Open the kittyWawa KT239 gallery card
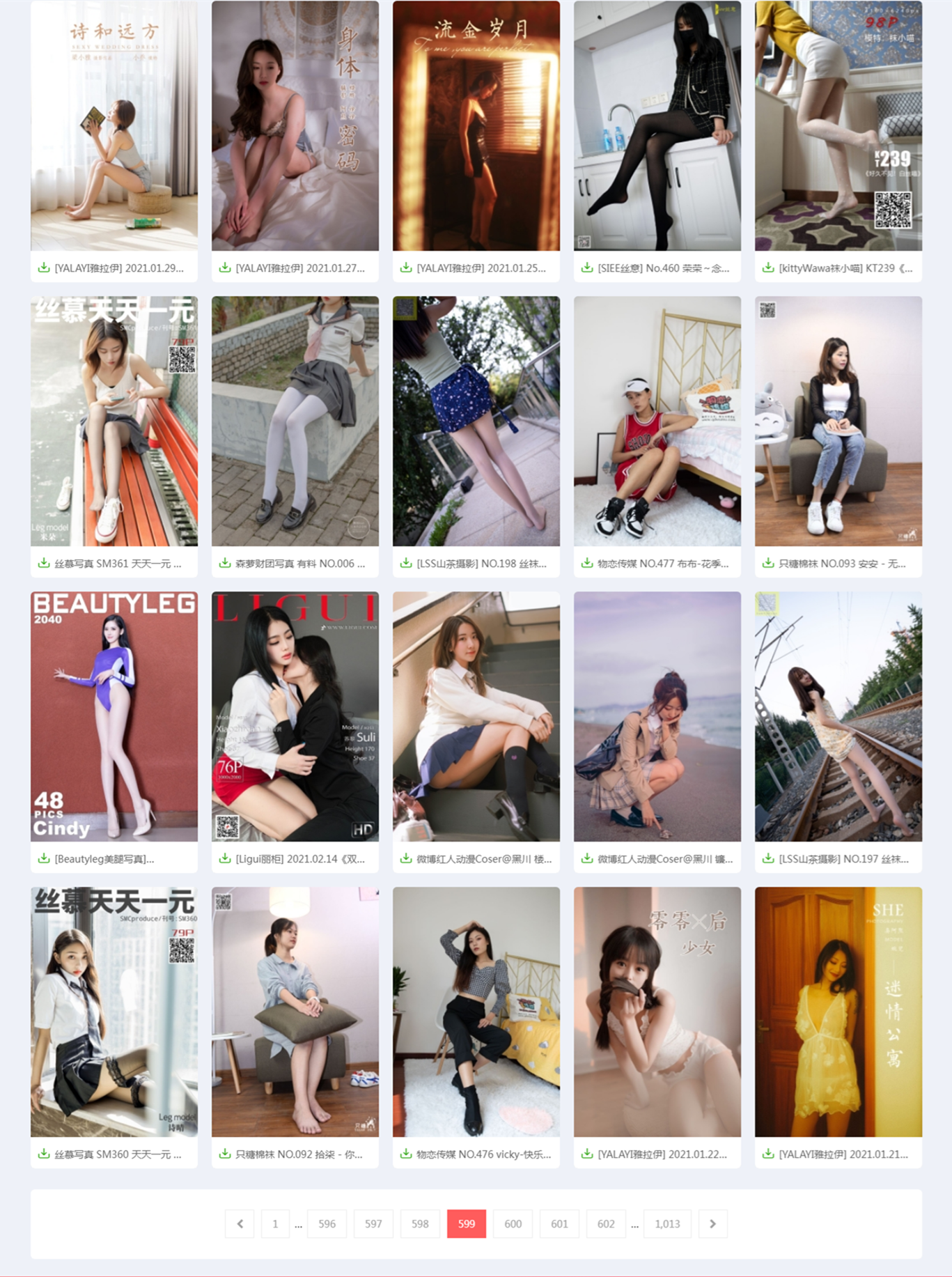 (x=838, y=125)
